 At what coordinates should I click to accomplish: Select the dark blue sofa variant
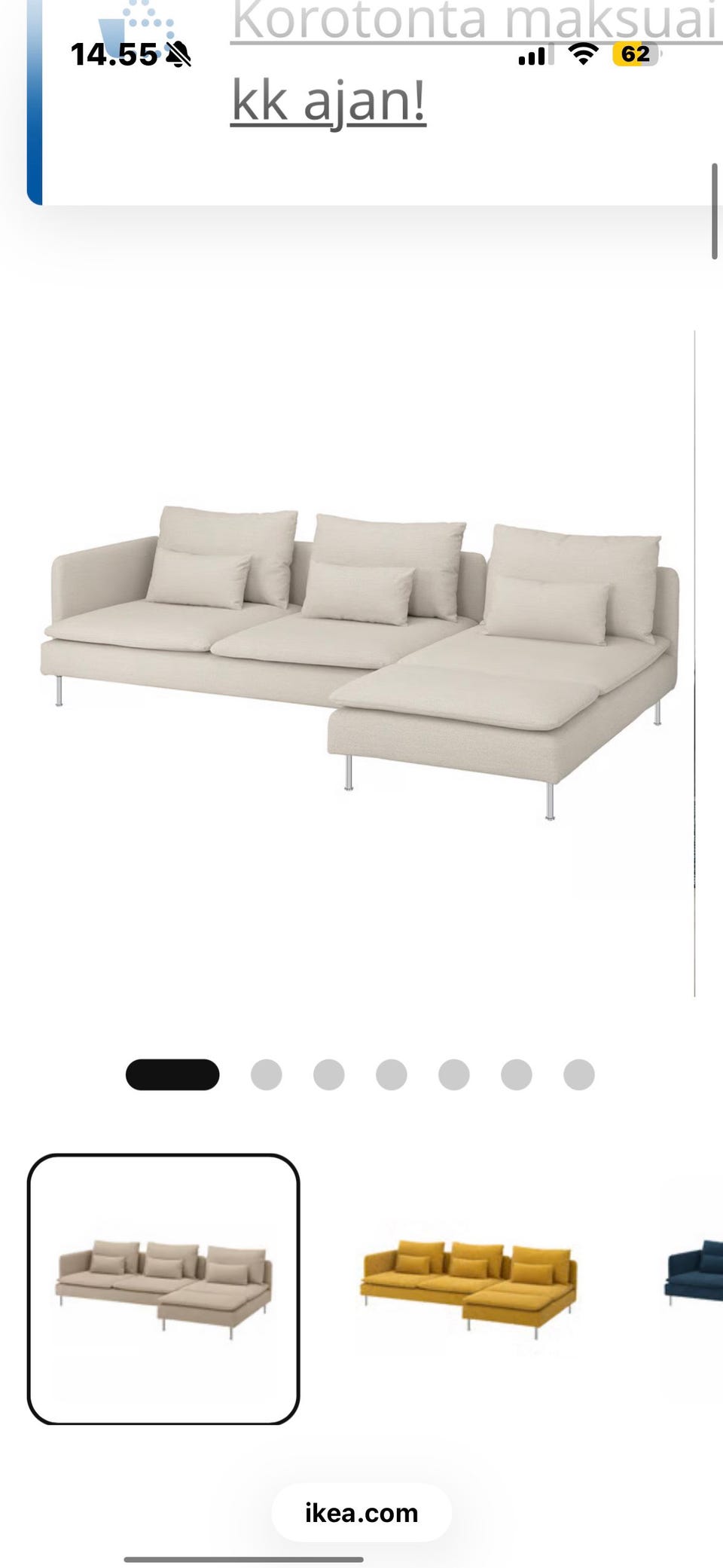694,1288
